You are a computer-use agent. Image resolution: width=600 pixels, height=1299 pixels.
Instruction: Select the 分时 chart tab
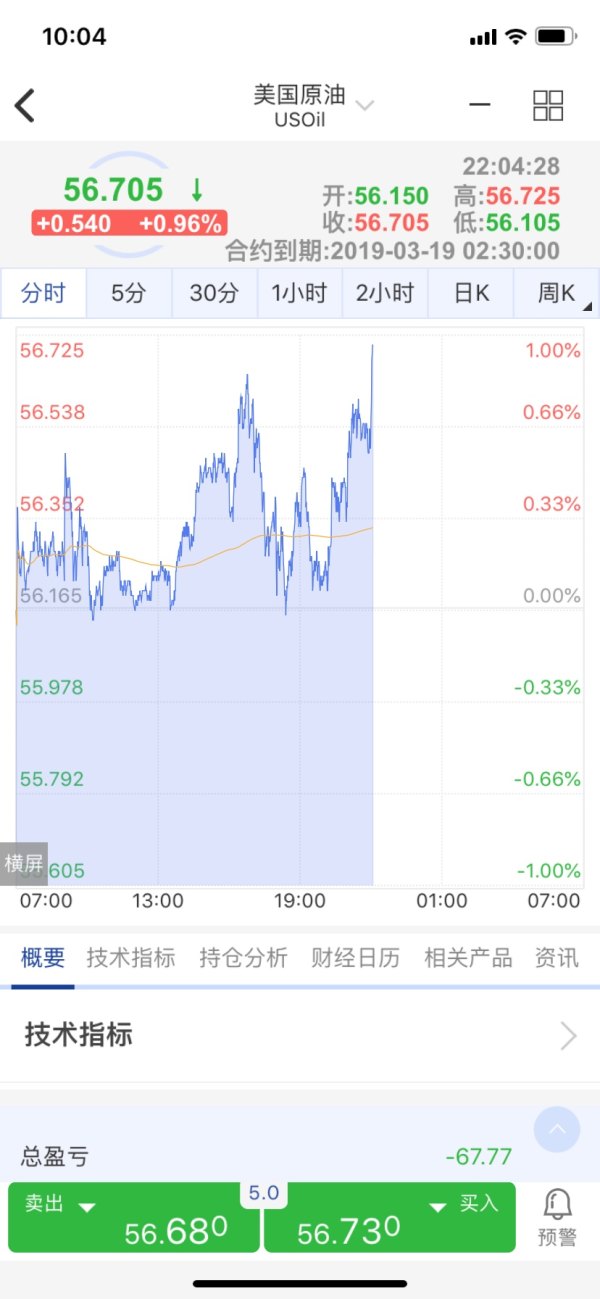tap(43, 293)
